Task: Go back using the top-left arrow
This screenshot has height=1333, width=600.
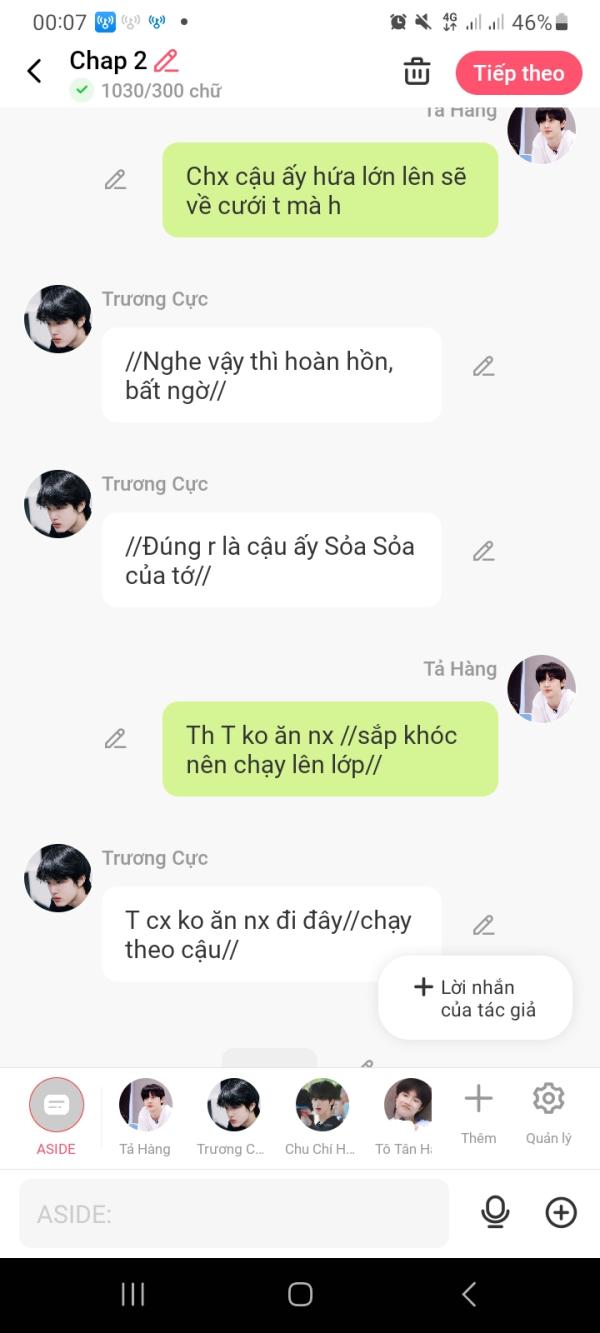Action: coord(34,71)
